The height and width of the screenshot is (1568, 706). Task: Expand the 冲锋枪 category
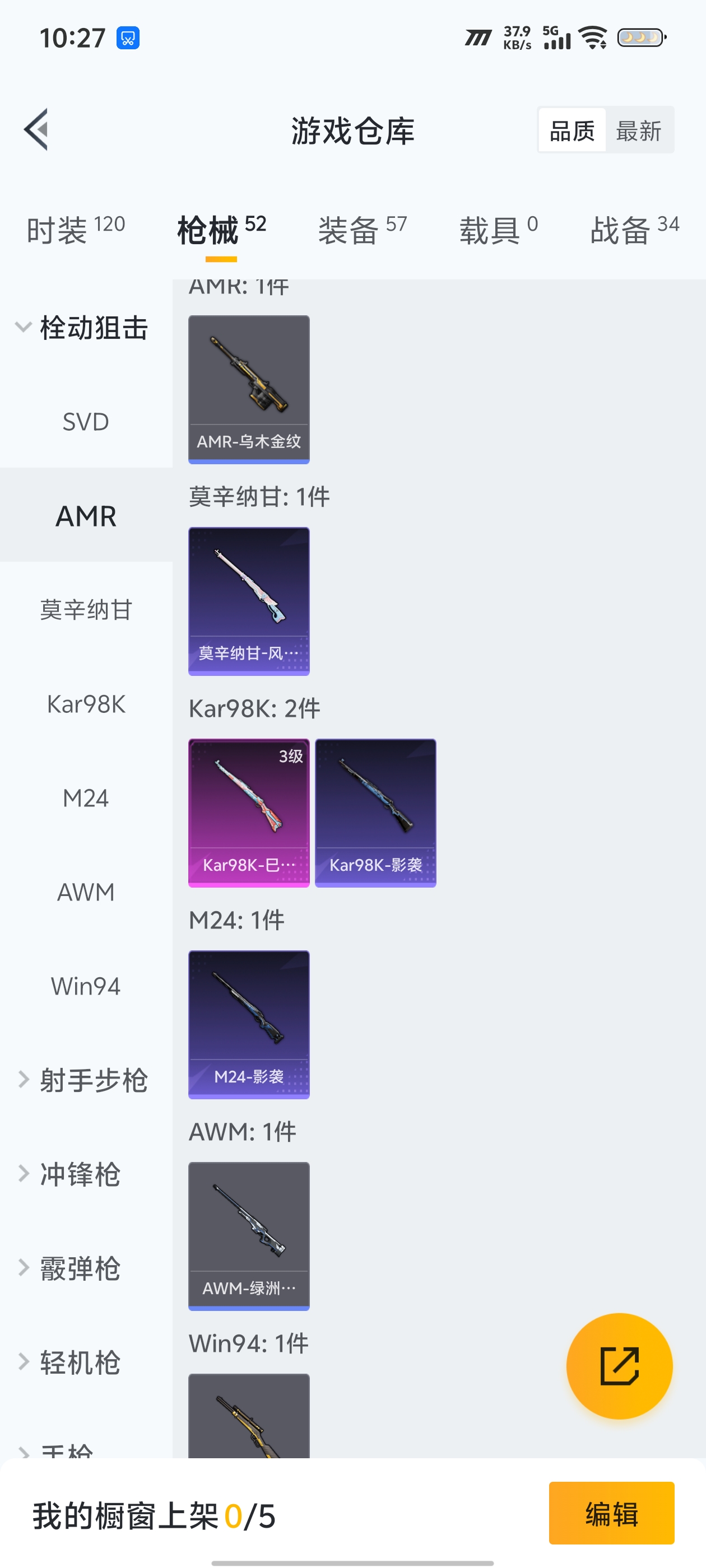79,1174
